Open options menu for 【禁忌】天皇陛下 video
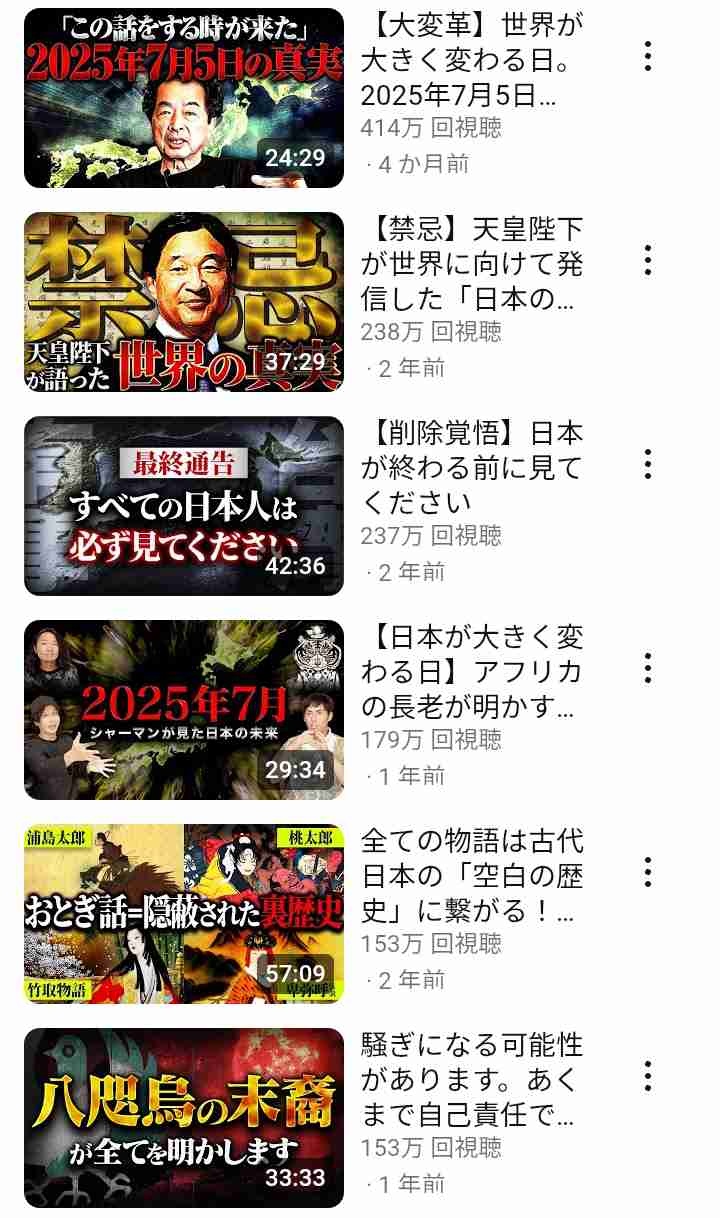 (648, 260)
